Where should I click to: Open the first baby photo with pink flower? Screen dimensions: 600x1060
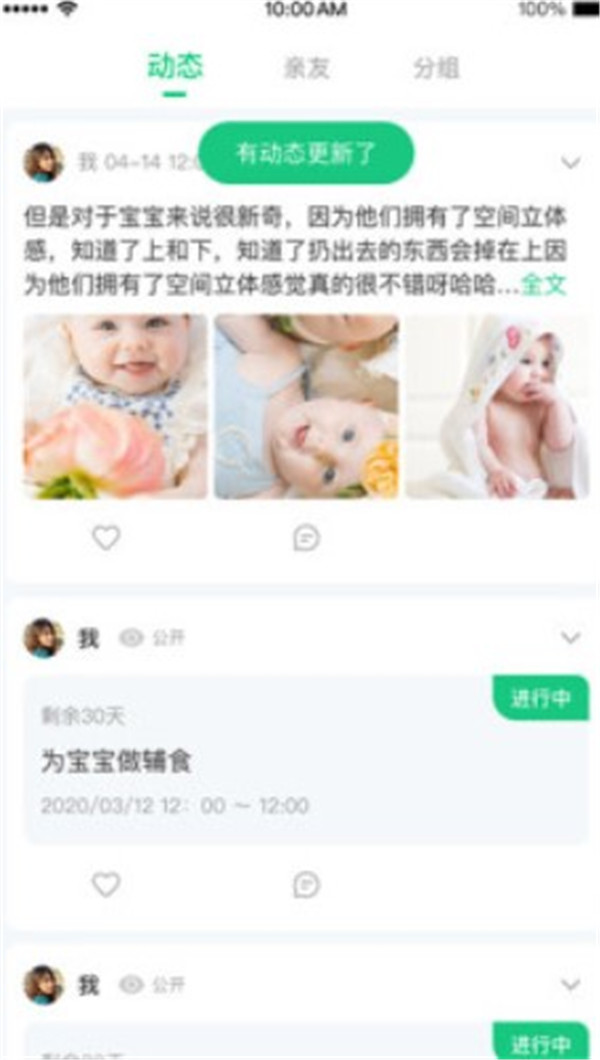(115, 406)
